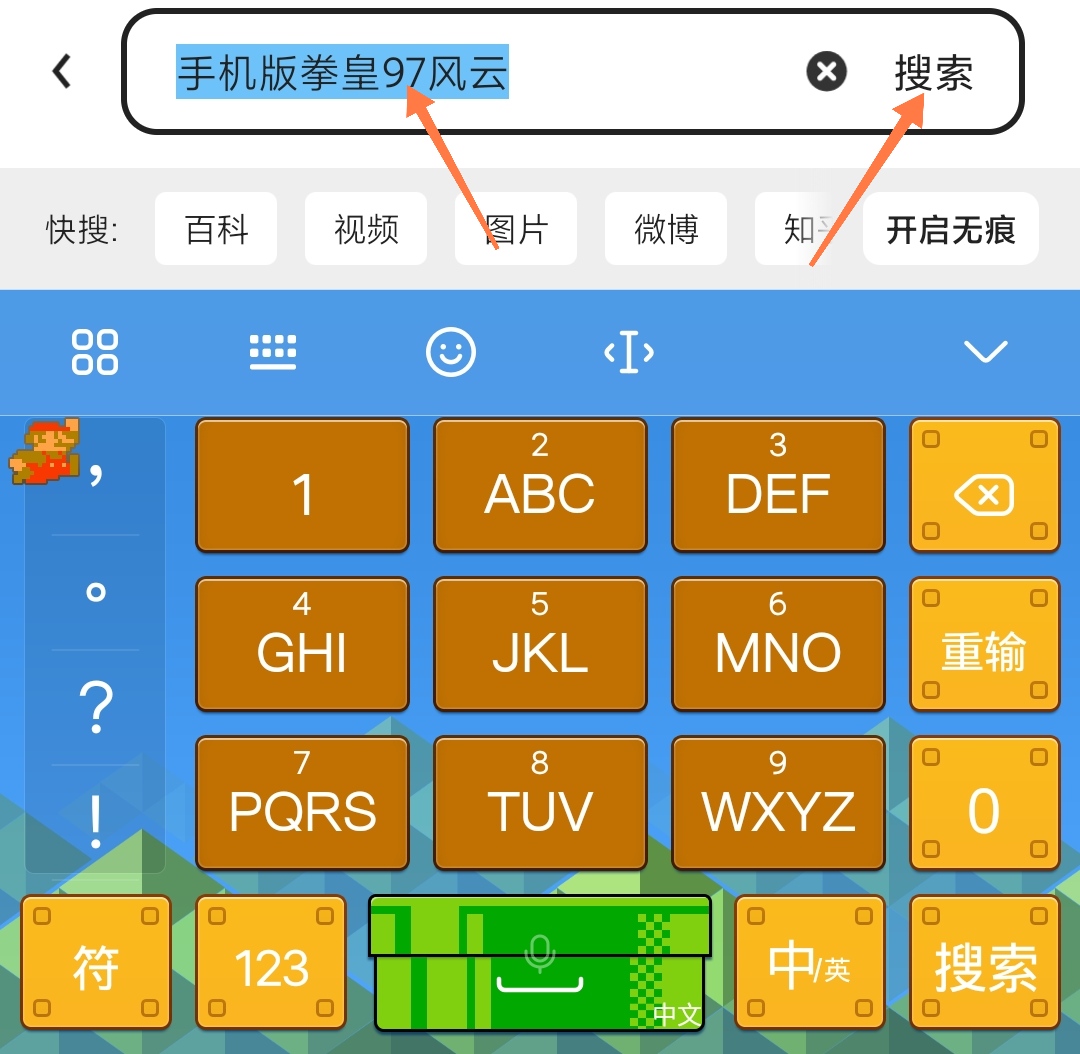
Task: Open the cursor movement tool
Action: [629, 352]
